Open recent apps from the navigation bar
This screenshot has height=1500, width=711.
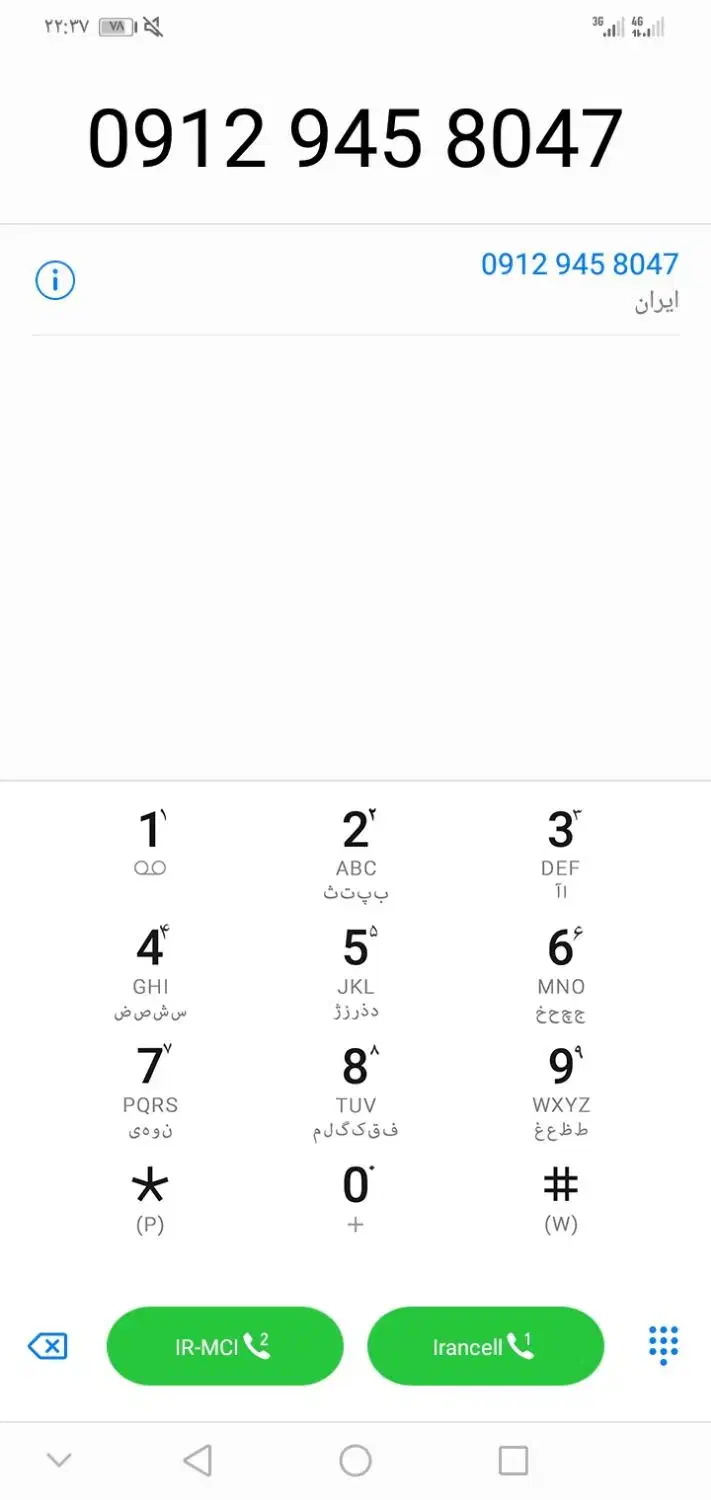point(513,1460)
